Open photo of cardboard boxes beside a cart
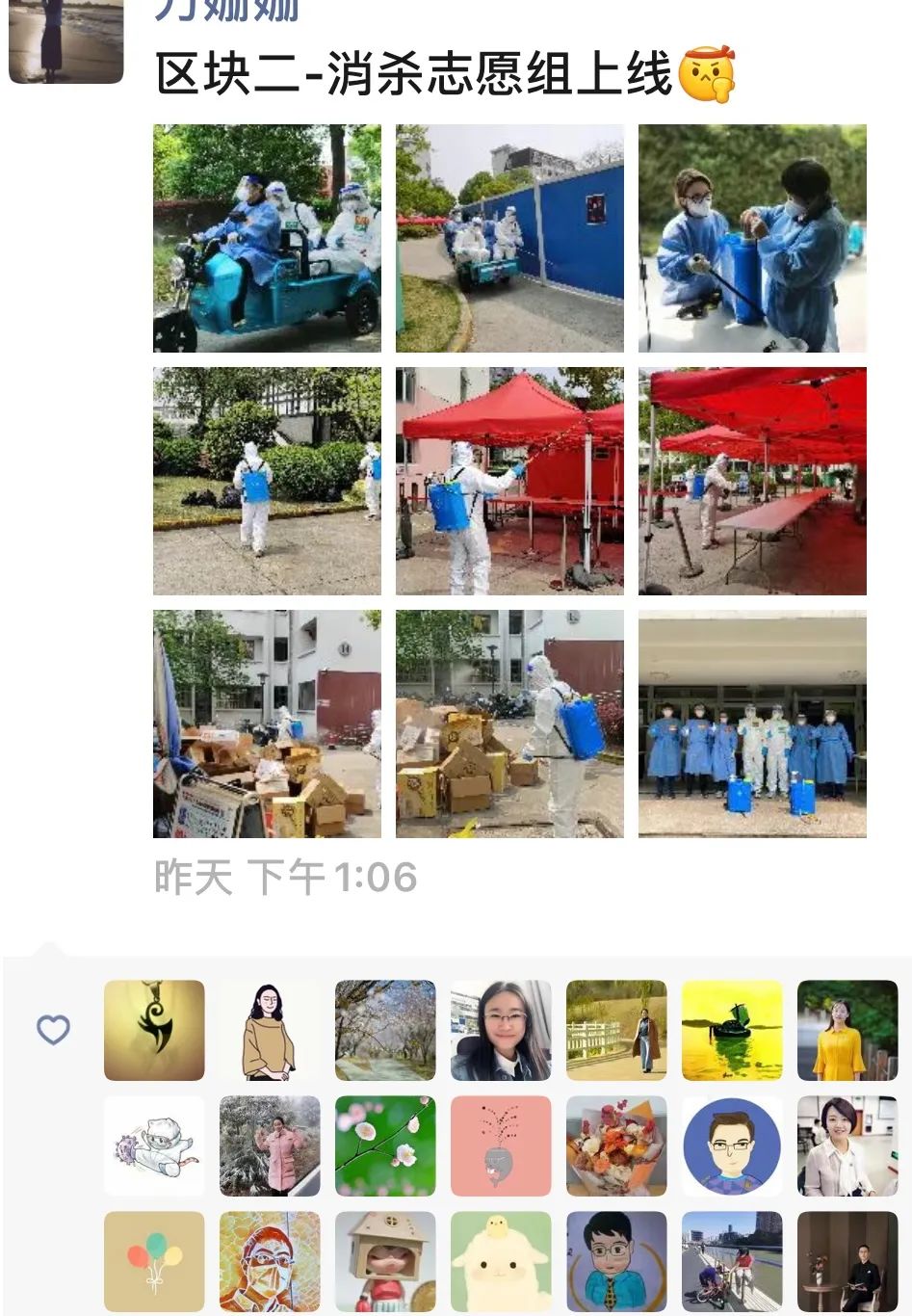The height and width of the screenshot is (1316, 912). pyautogui.click(x=267, y=724)
